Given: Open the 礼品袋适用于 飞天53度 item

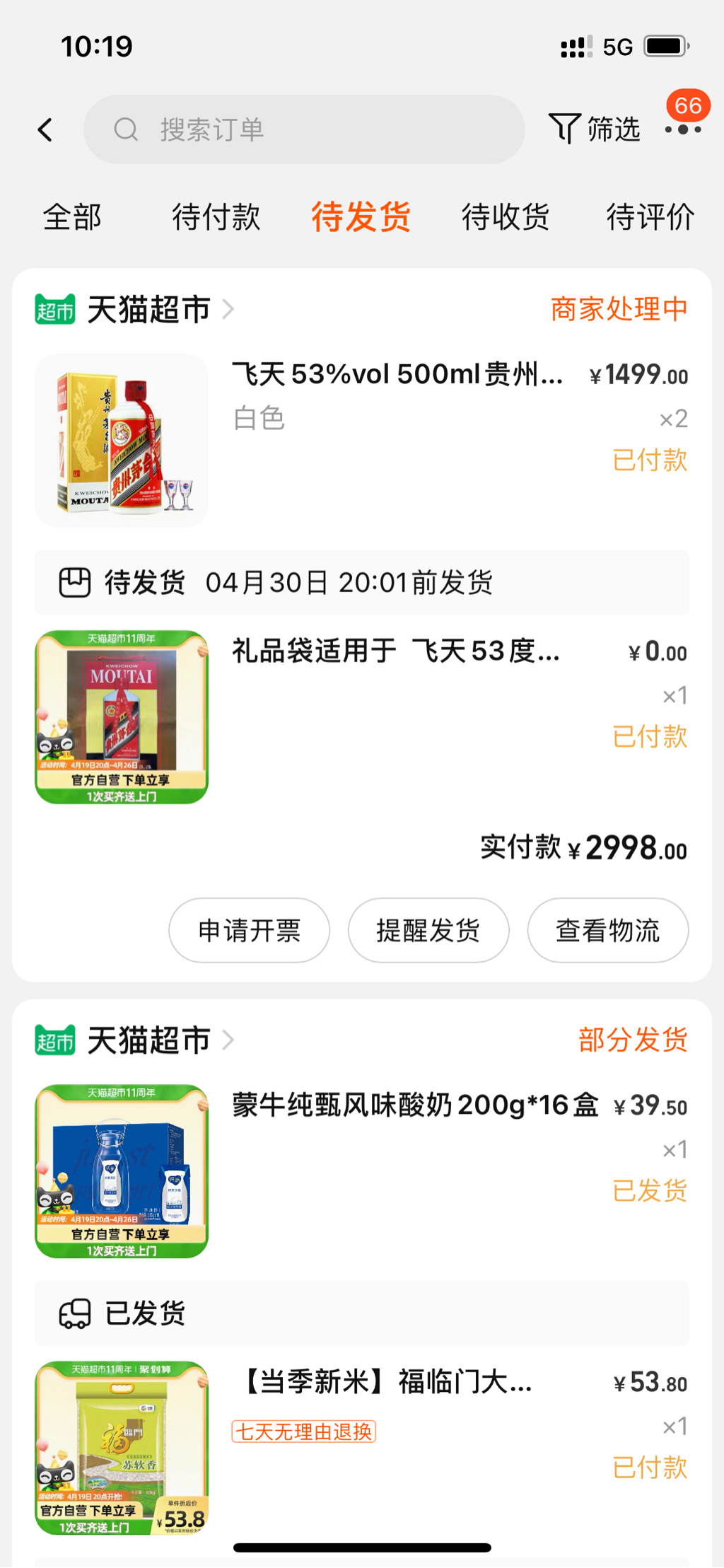Looking at the screenshot, I should pyautogui.click(x=395, y=651).
